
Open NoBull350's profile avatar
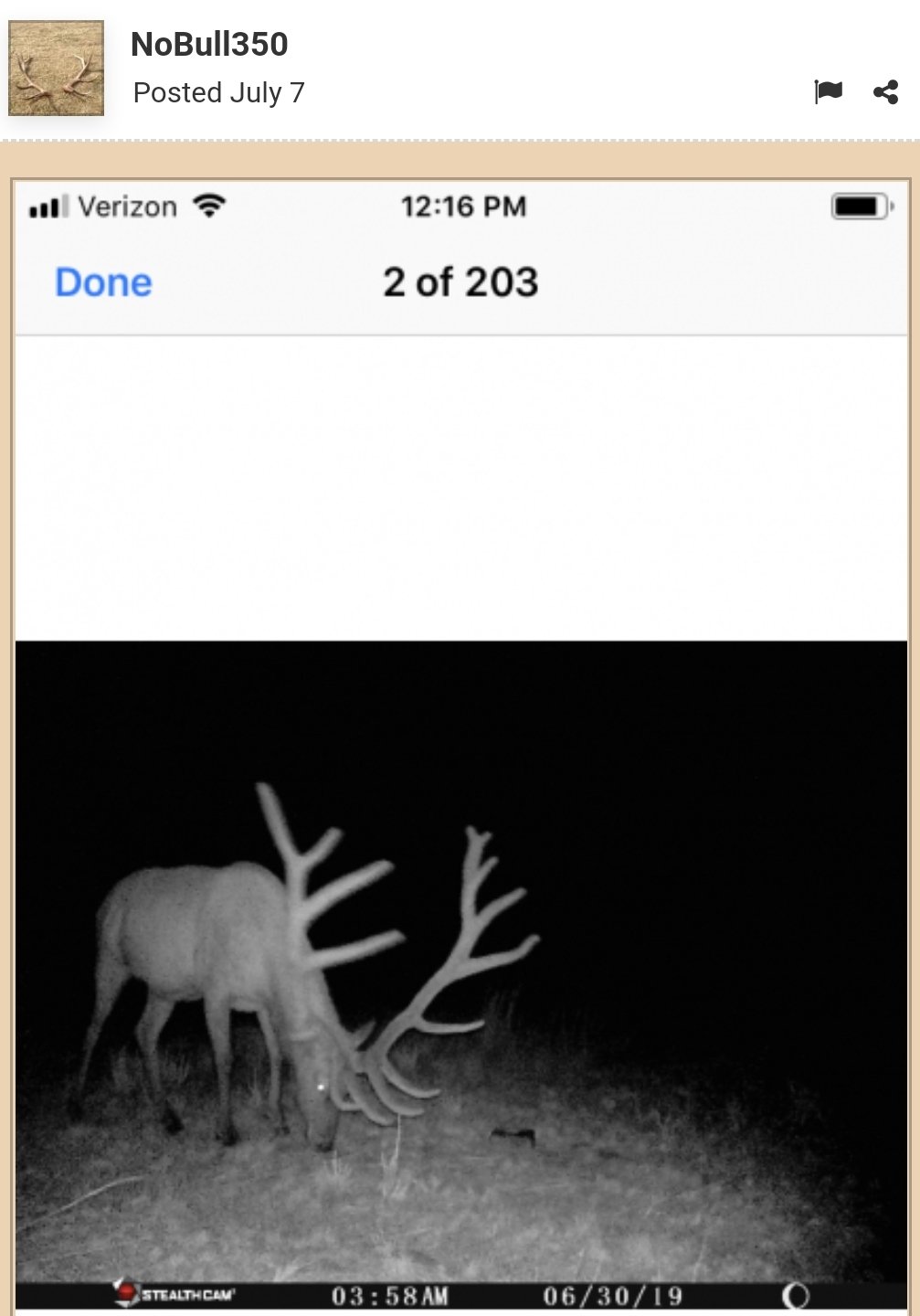click(56, 69)
